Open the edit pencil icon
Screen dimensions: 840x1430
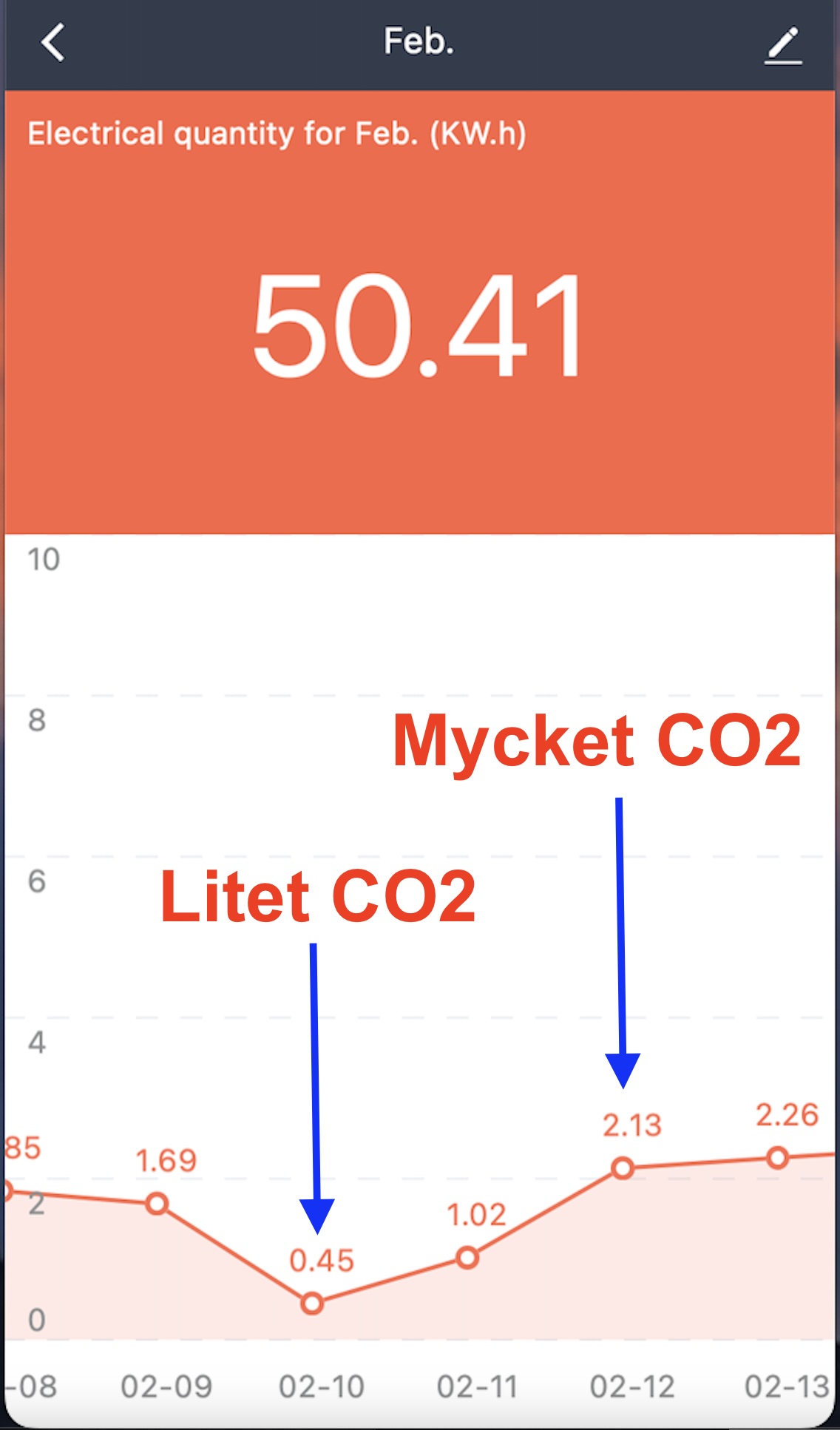(783, 44)
